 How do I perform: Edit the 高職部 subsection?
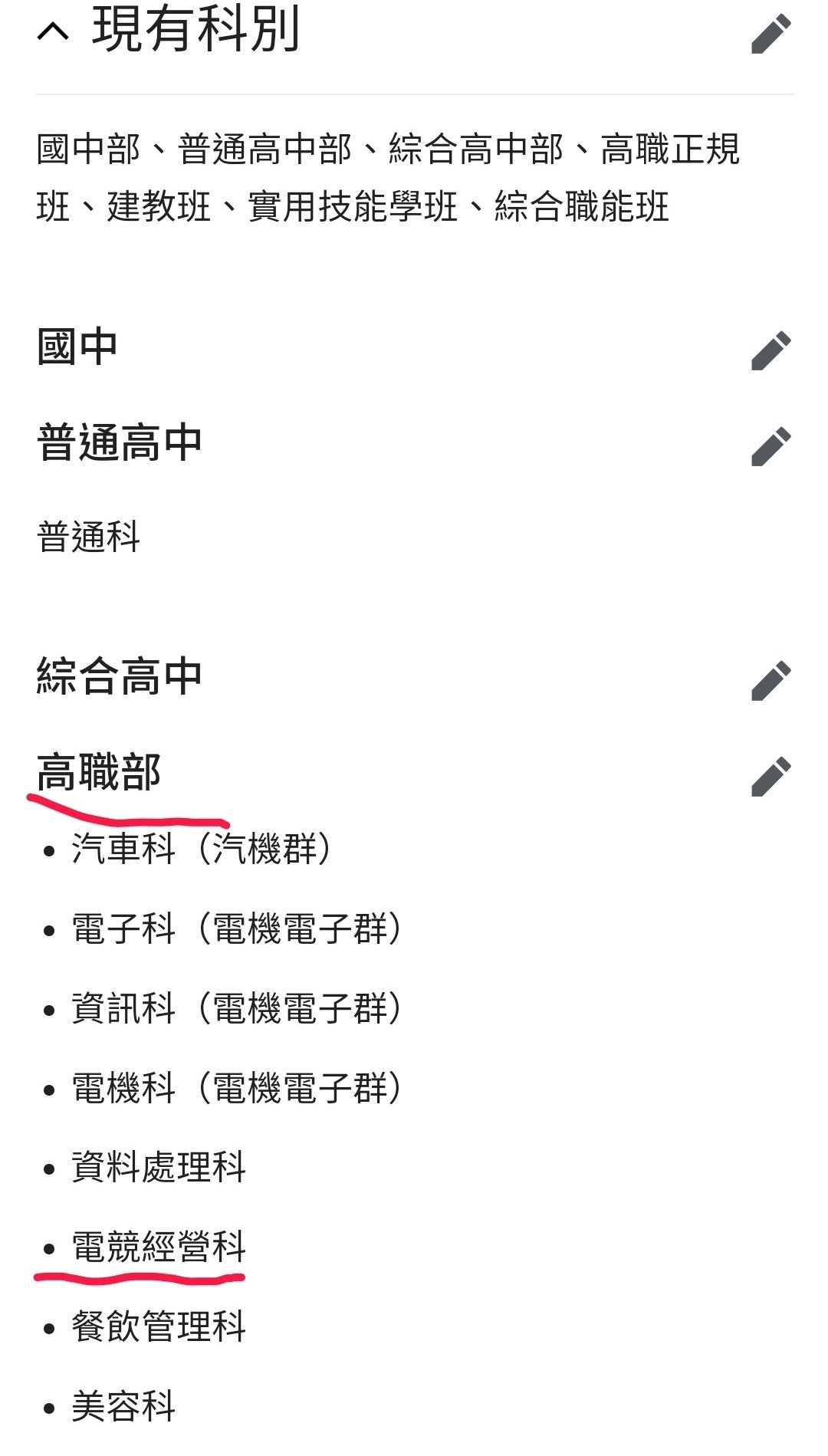pyautogui.click(x=770, y=776)
